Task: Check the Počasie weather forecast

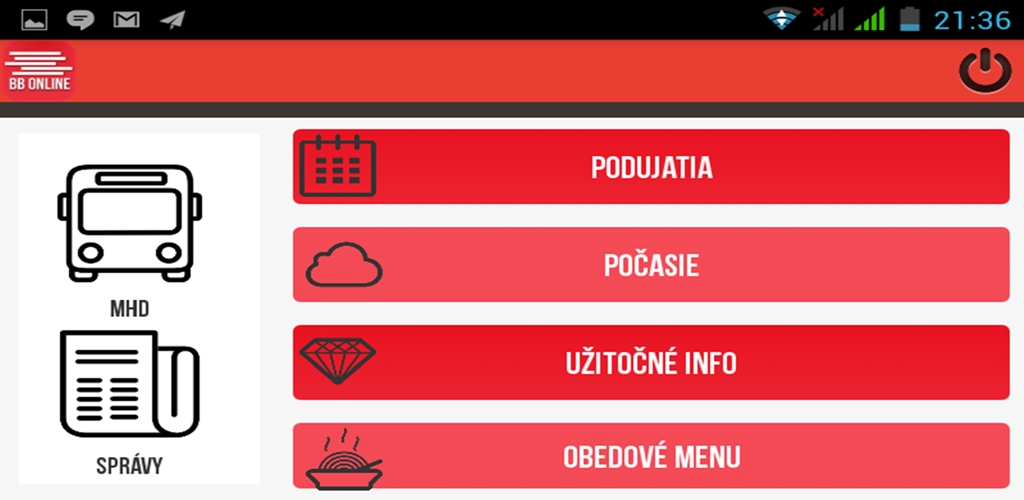Action: point(651,265)
